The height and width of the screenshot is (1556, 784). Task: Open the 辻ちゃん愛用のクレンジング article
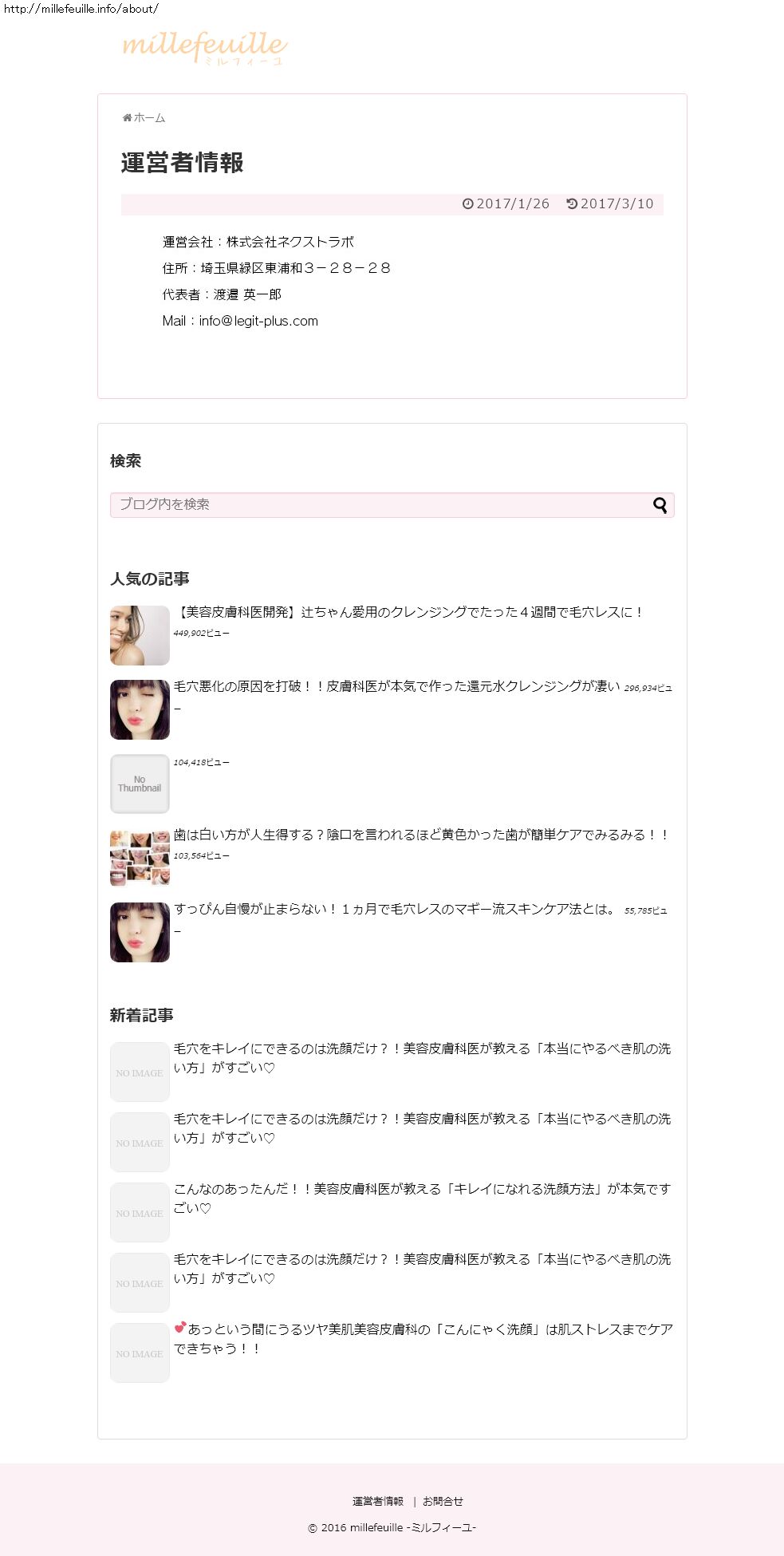pyautogui.click(x=408, y=612)
